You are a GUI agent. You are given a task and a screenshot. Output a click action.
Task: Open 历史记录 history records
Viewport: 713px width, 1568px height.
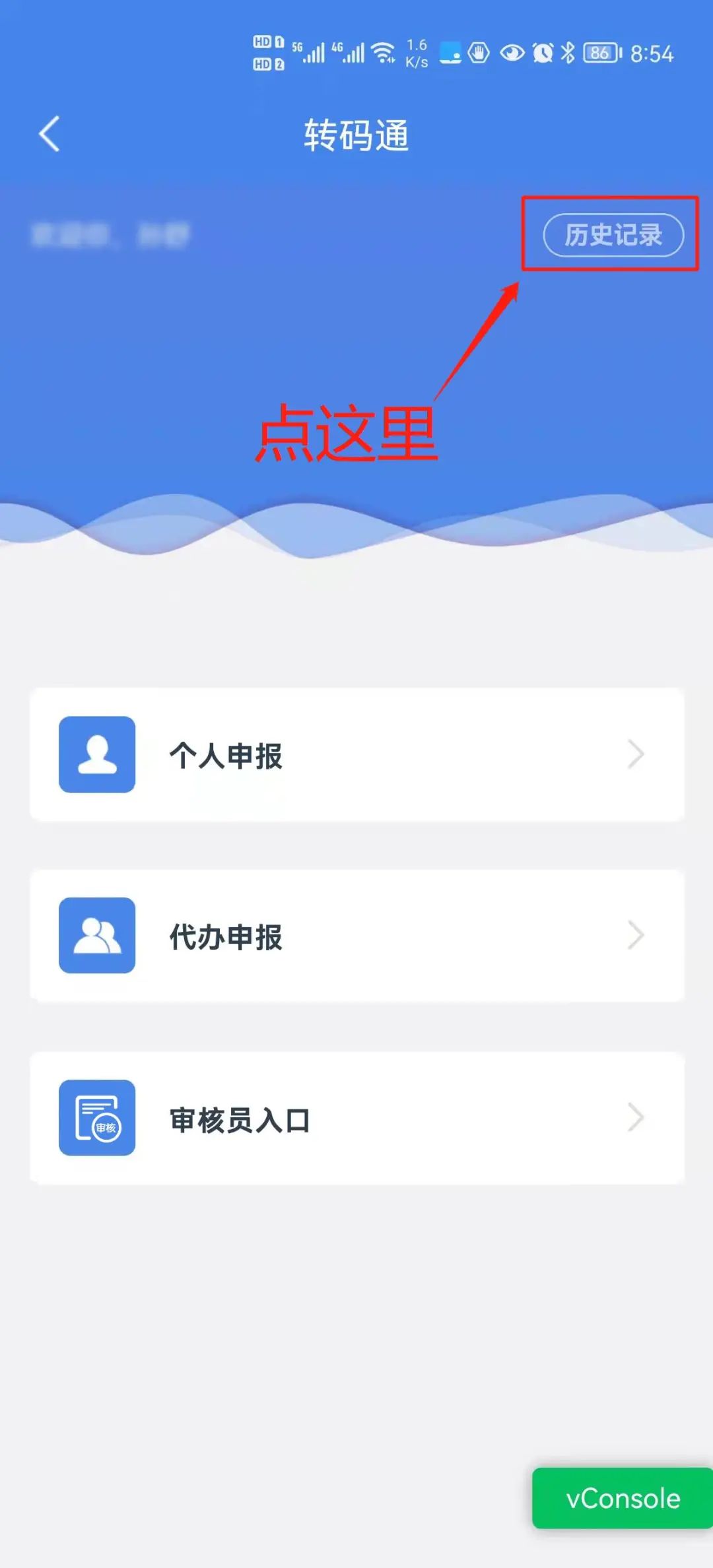coord(613,235)
